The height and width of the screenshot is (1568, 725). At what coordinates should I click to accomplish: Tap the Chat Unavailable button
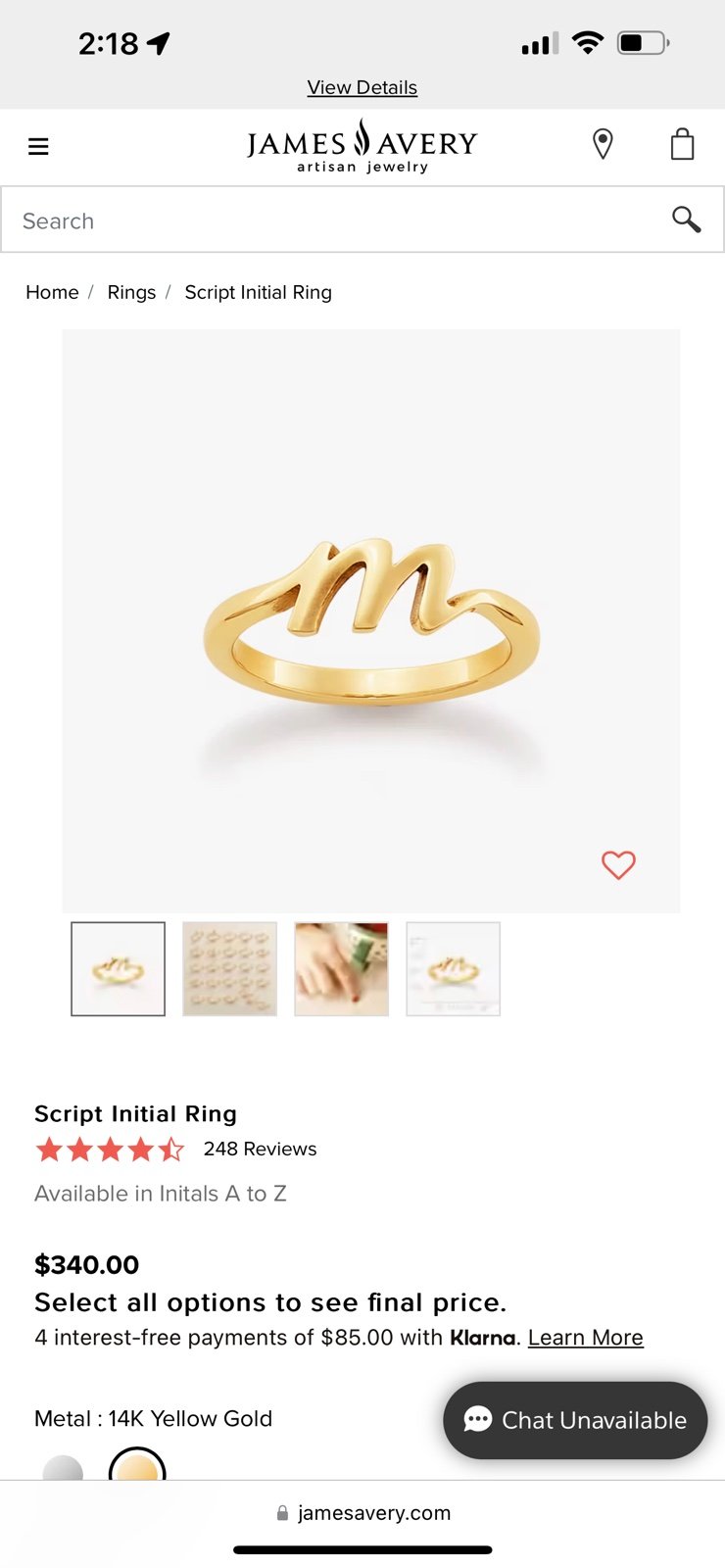point(575,1420)
